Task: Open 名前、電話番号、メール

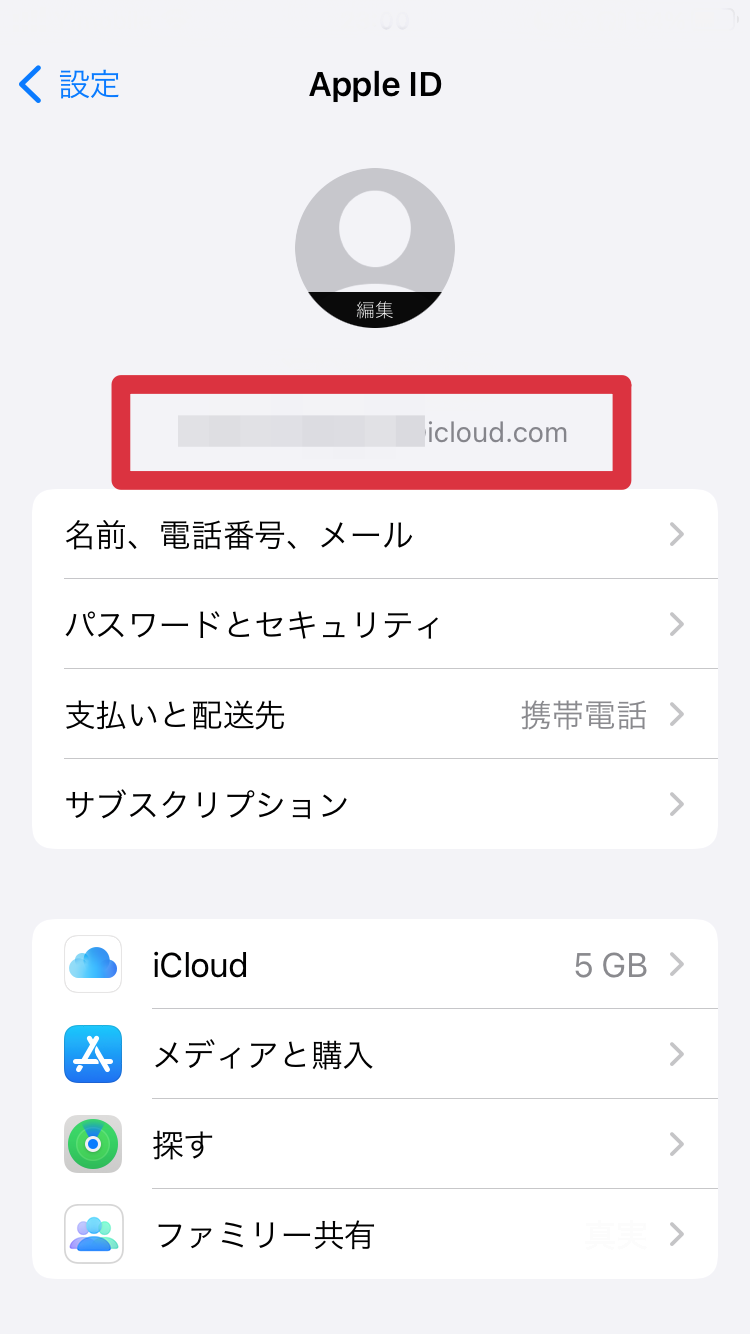Action: [375, 534]
